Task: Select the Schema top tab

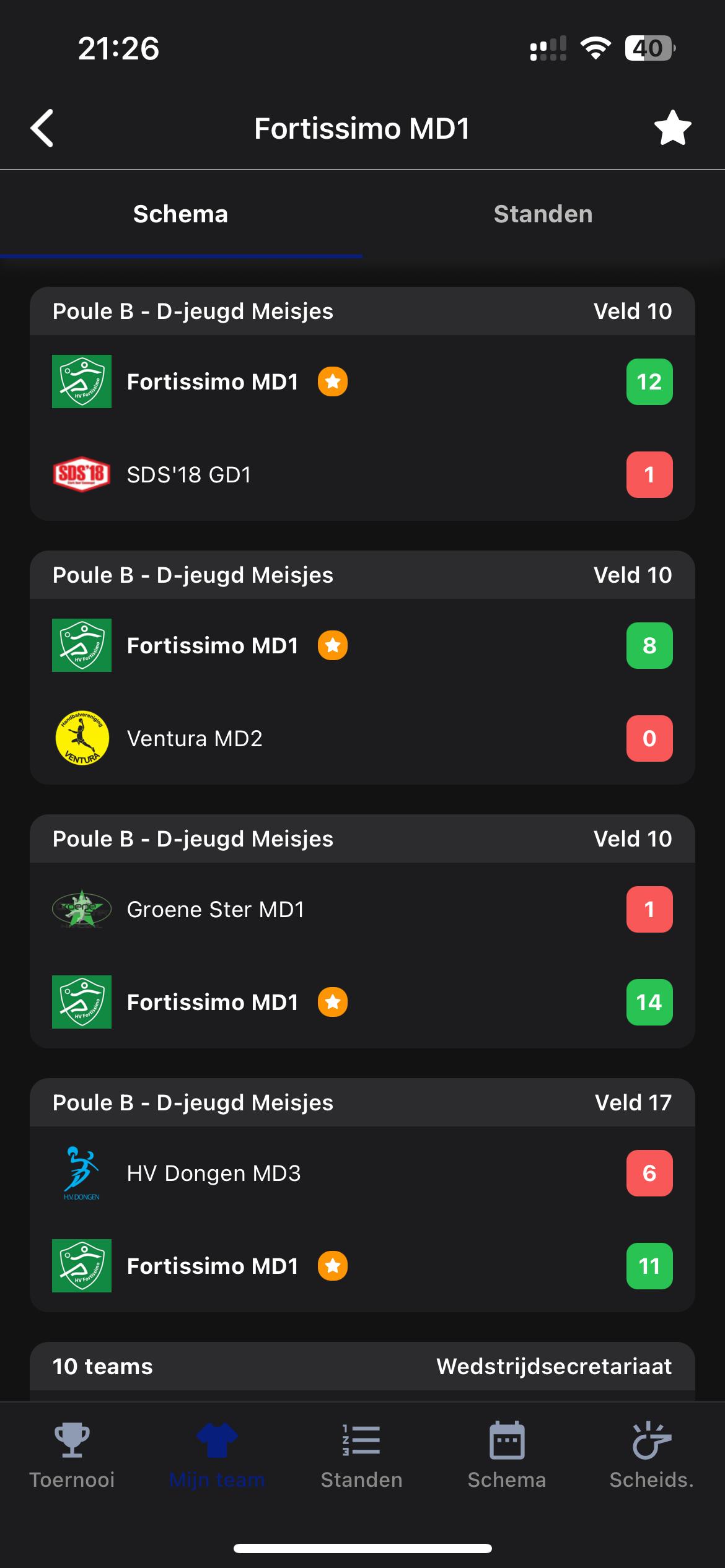Action: pyautogui.click(x=181, y=214)
